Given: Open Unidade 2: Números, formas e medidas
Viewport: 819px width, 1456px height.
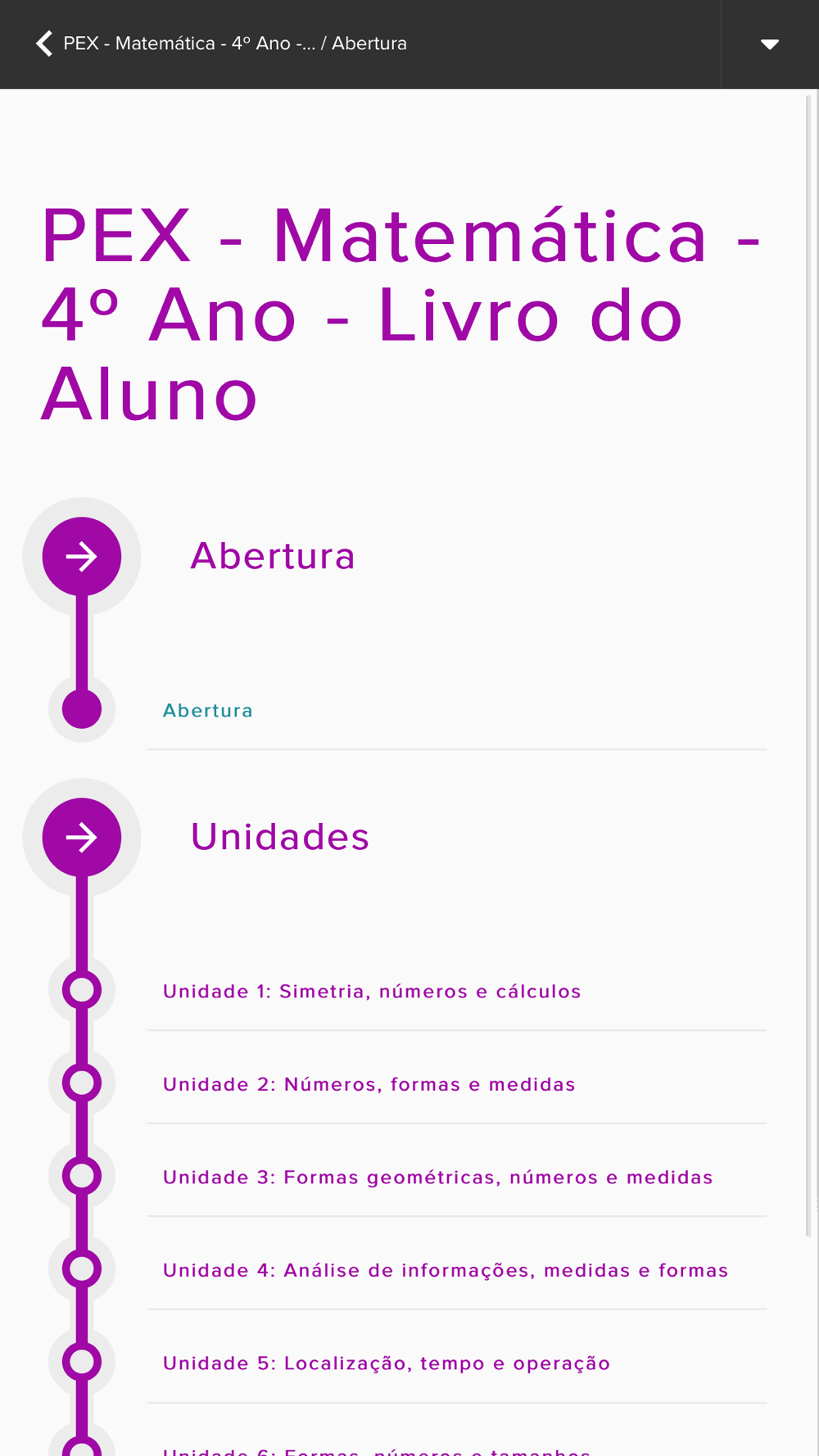Looking at the screenshot, I should pyautogui.click(x=369, y=1085).
